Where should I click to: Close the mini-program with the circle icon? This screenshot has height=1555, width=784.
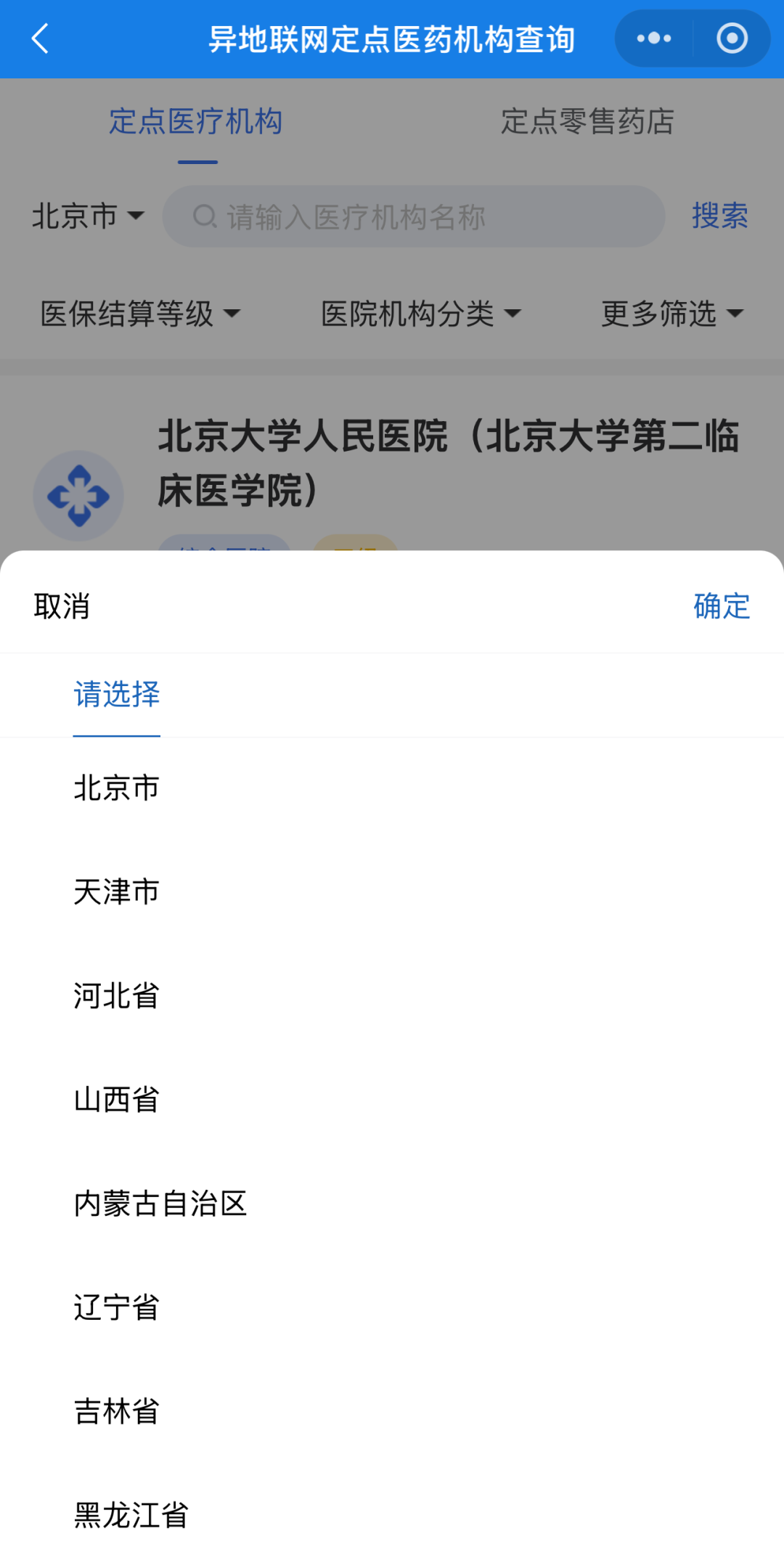pyautogui.click(x=732, y=38)
